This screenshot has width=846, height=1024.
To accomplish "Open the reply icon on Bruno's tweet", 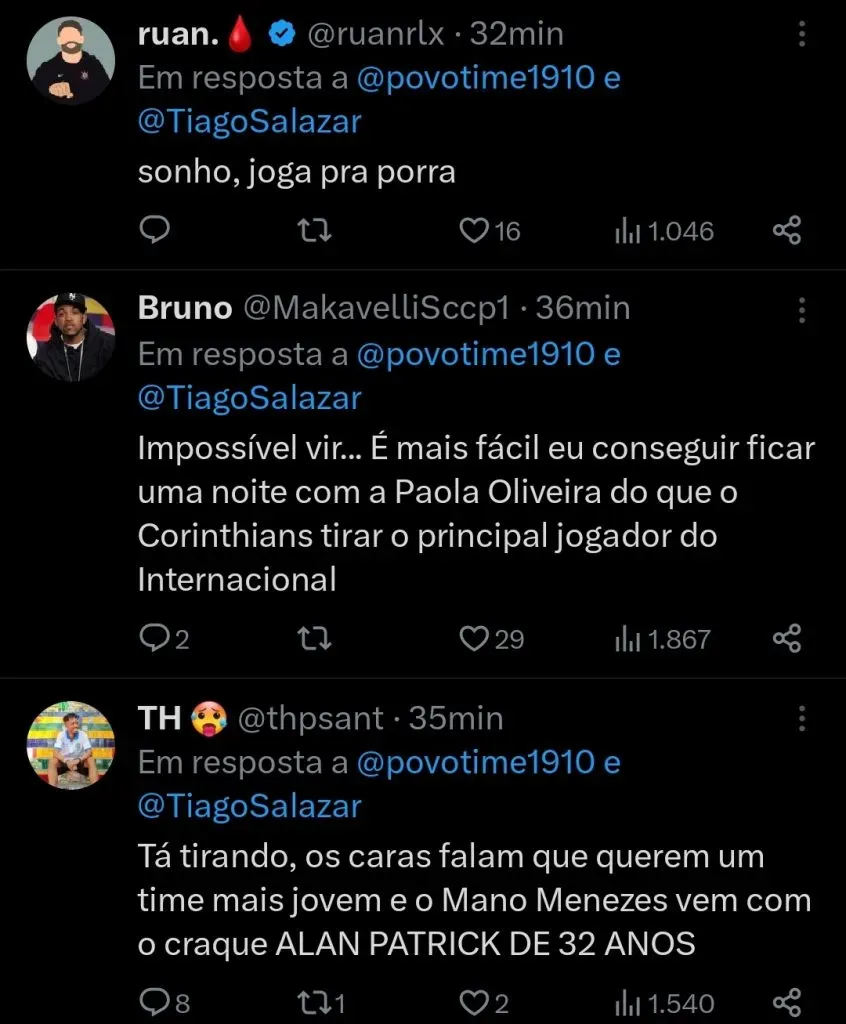I will click(155, 638).
